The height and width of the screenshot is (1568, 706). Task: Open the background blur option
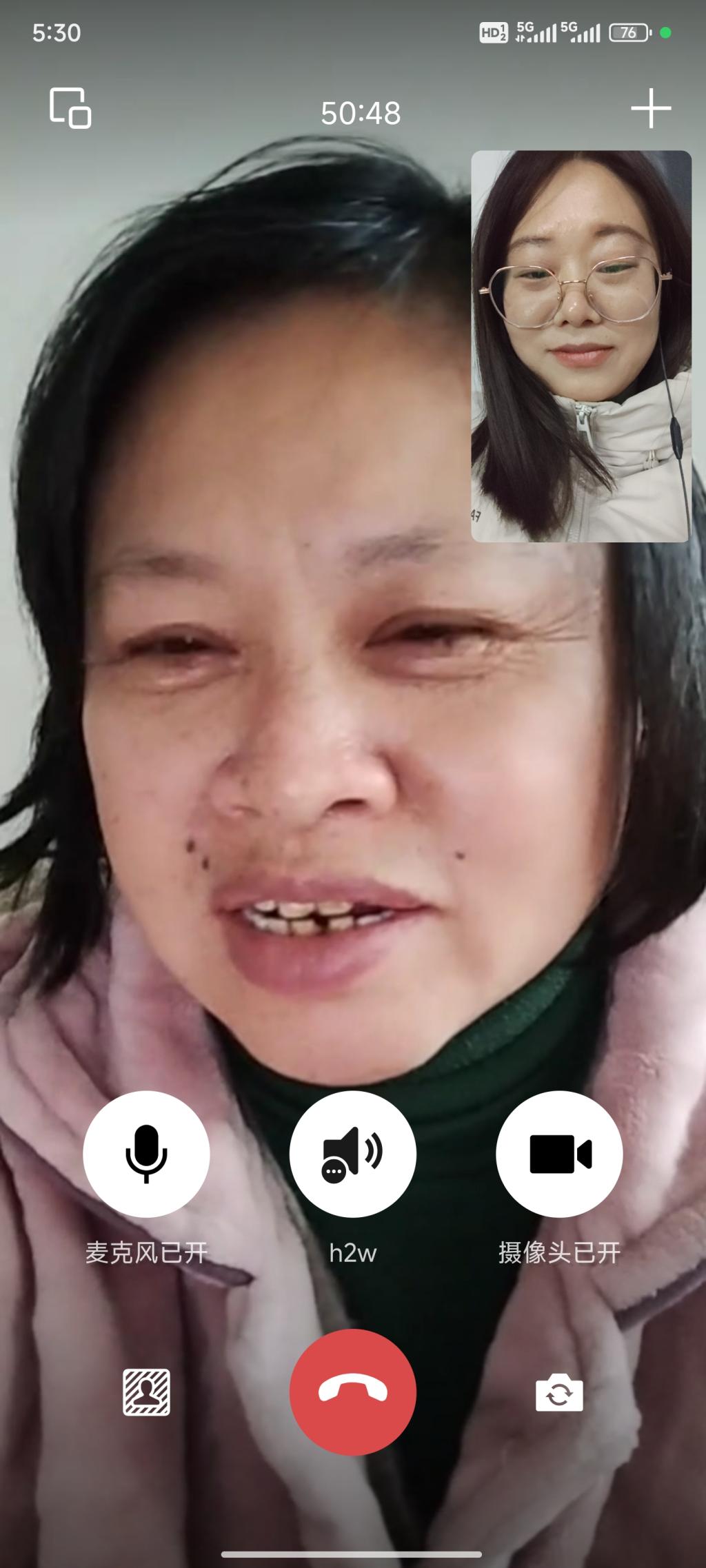coord(146,1392)
